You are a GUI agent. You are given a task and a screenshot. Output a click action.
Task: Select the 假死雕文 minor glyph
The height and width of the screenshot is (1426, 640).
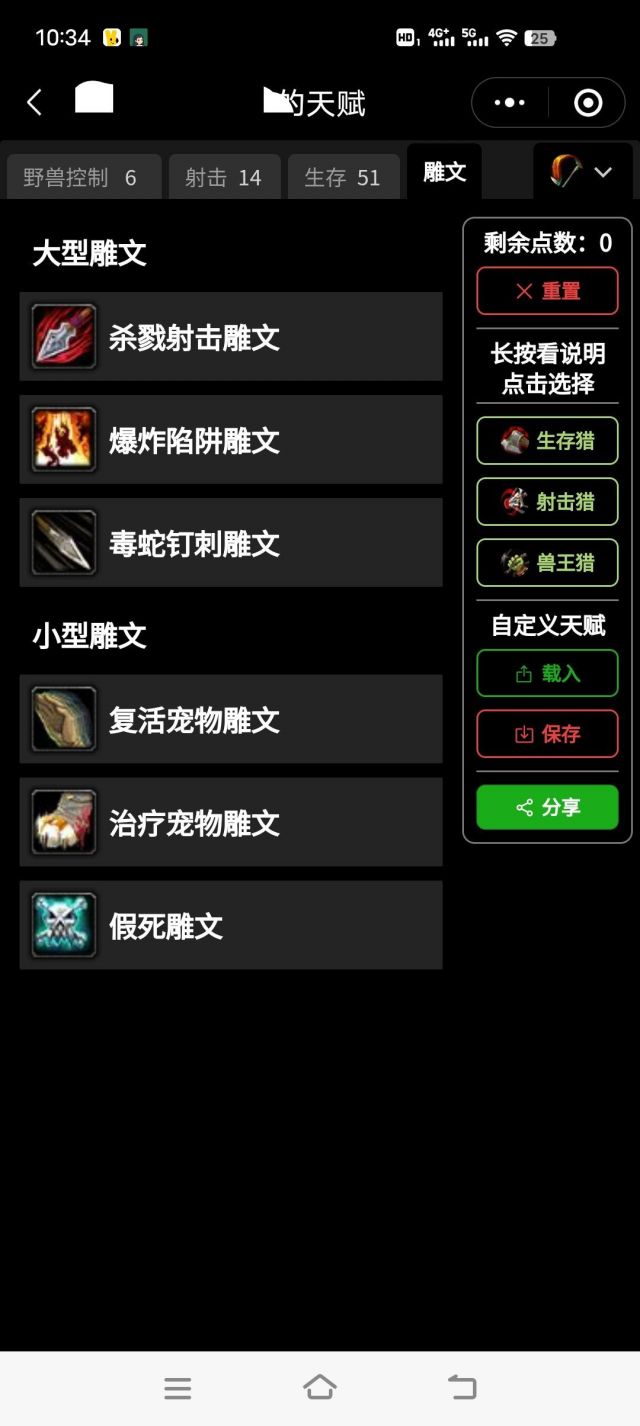tap(230, 926)
